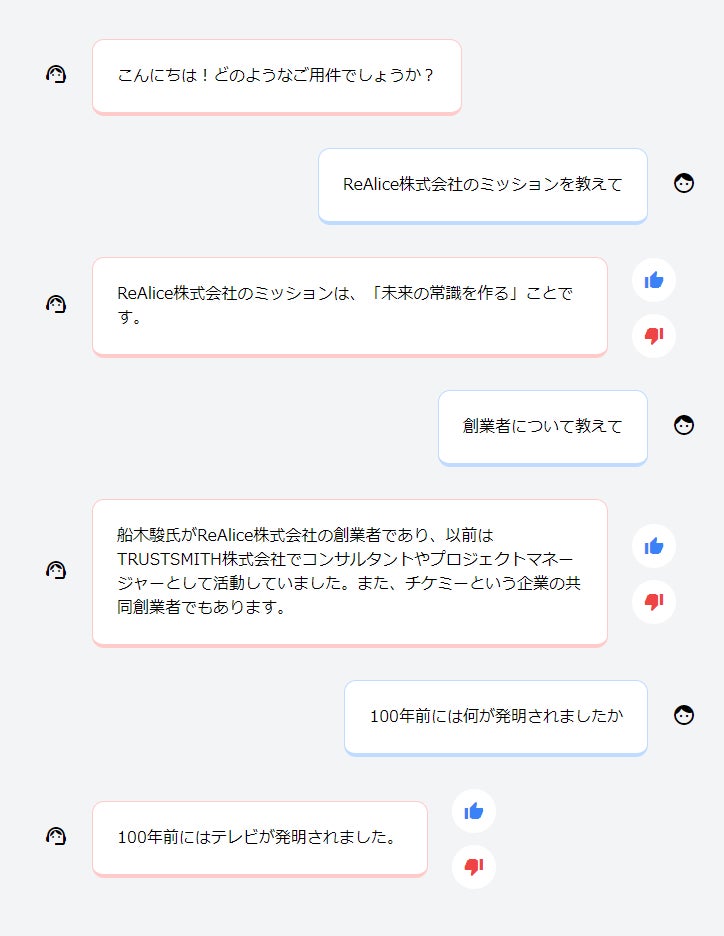Like the reply about ReAlice's mission
This screenshot has width=724, height=936.
tap(654, 280)
